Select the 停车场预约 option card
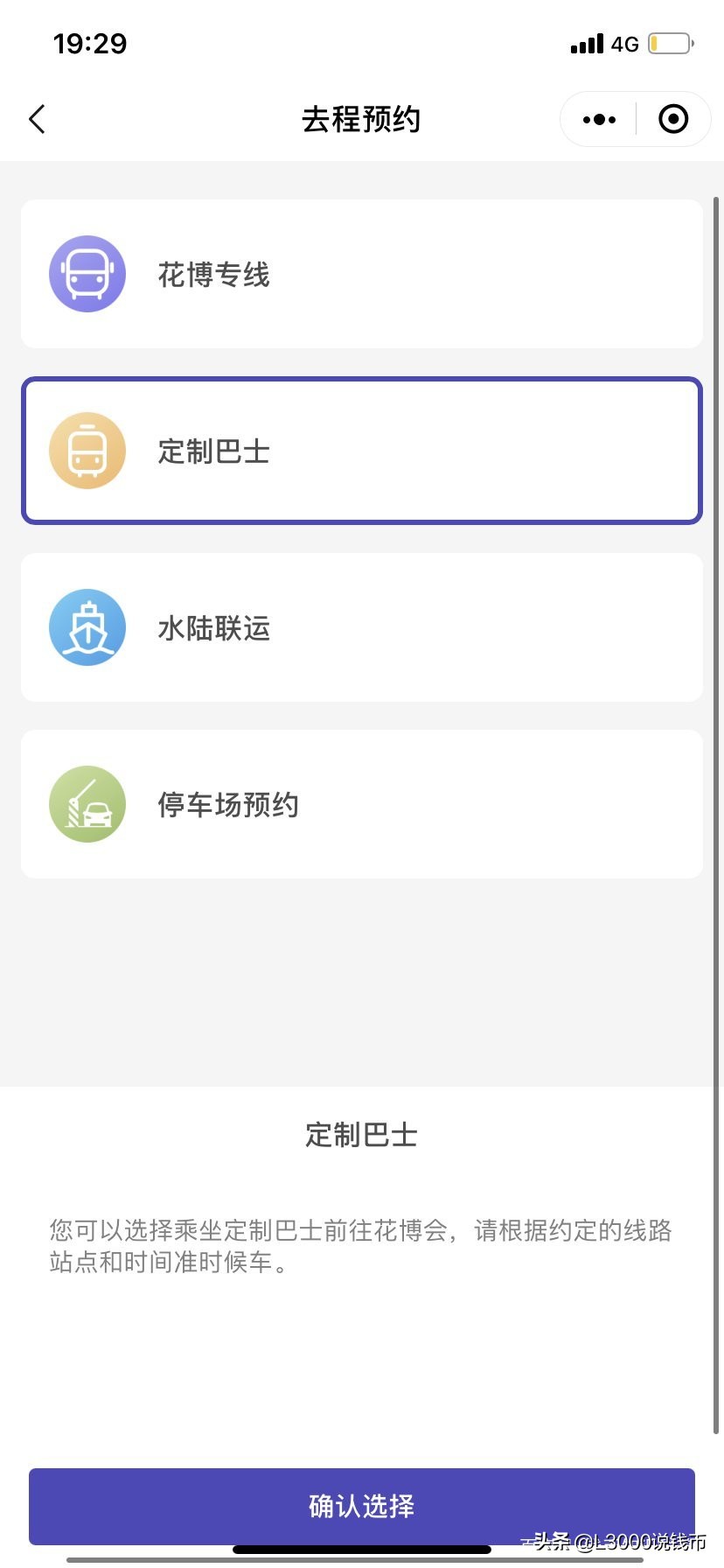Viewport: 724px width, 1568px height. 361,803
